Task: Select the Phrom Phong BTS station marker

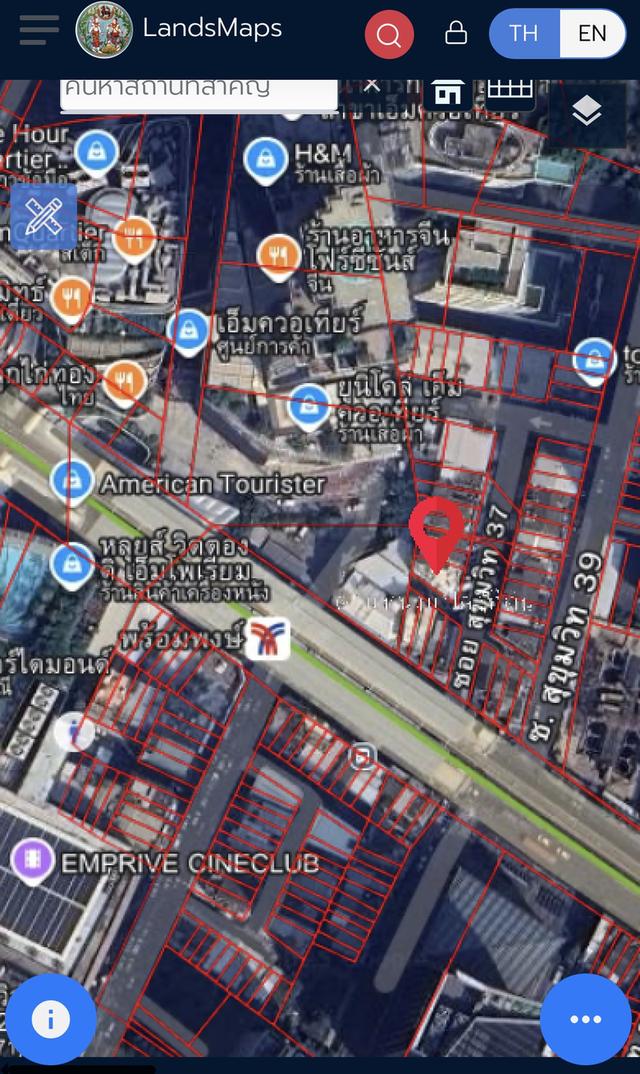Action: 268,639
